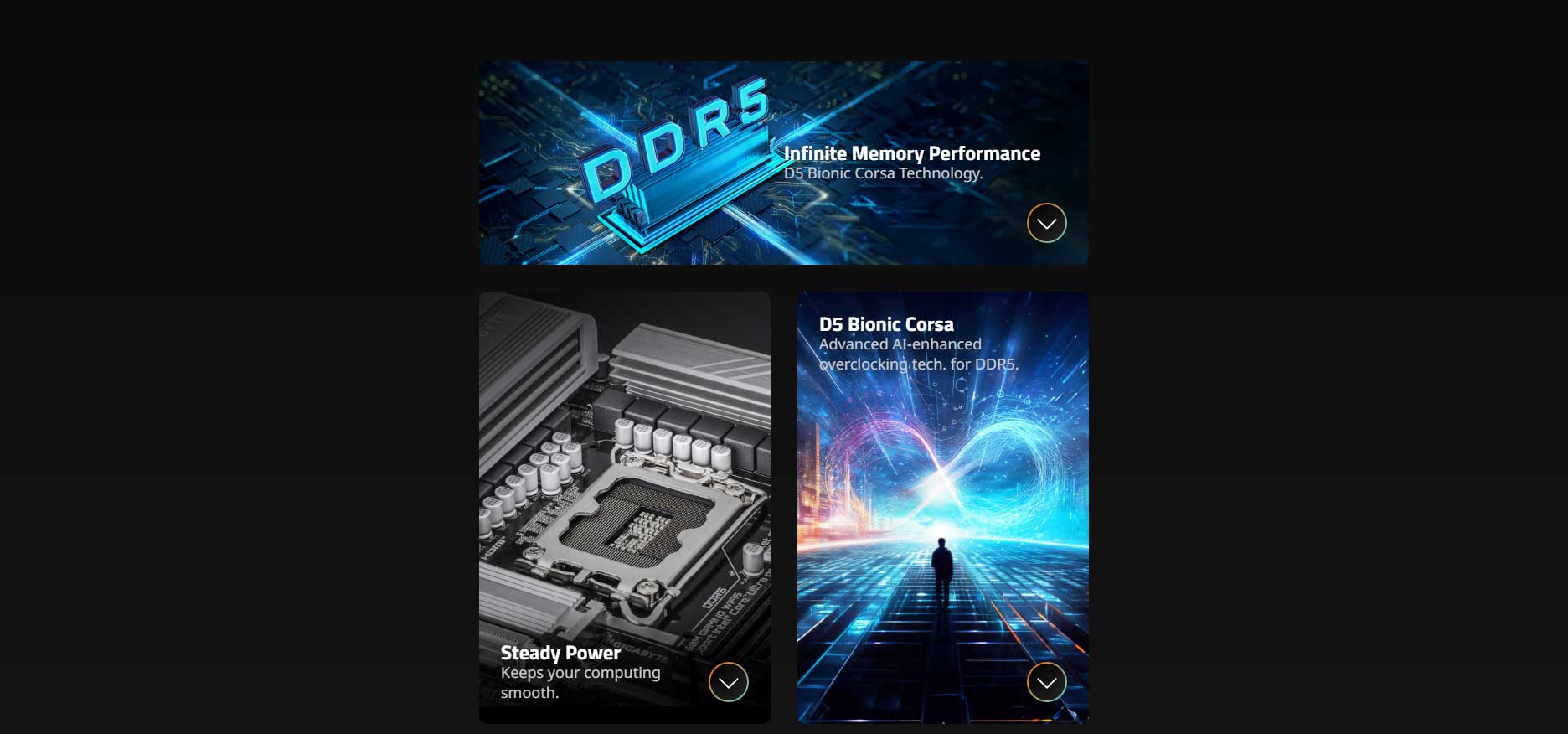Expand the Steady Power card
Screen dimensions: 1568x734
tap(728, 682)
